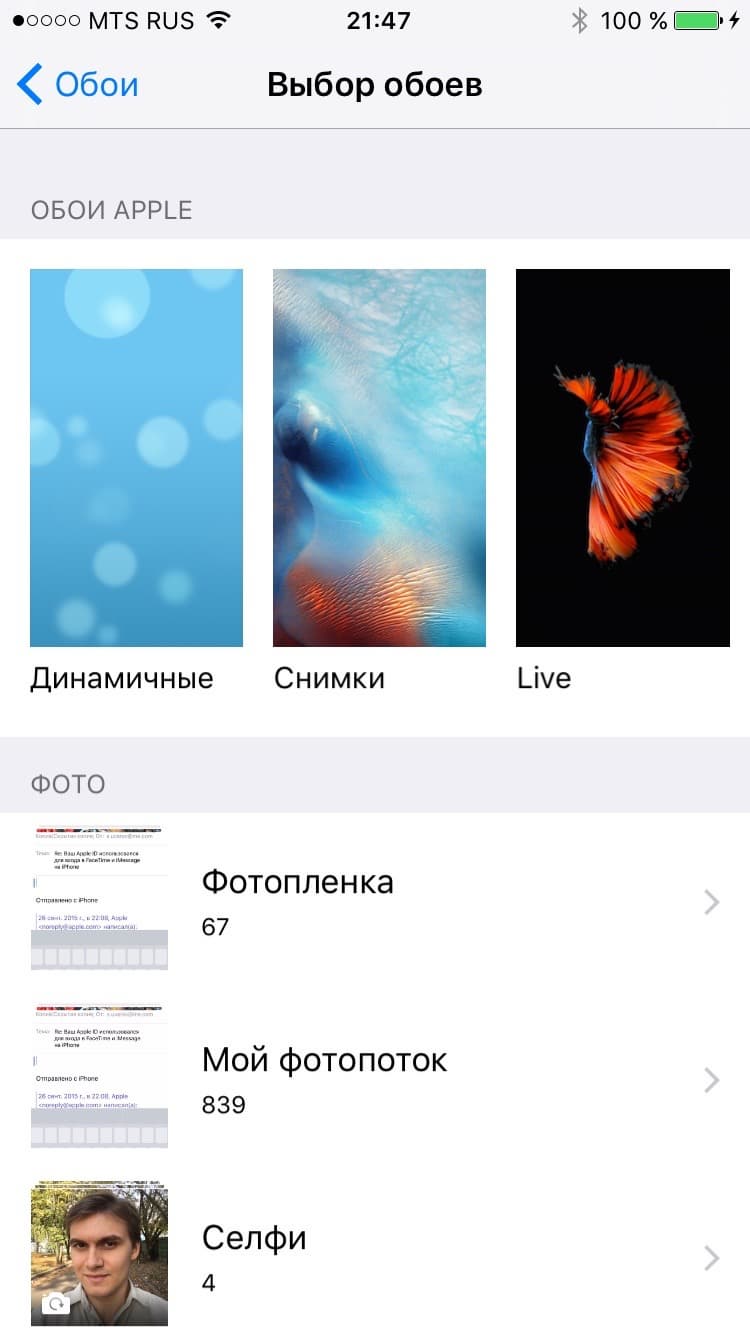The width and height of the screenshot is (750, 1334).
Task: Go back to Обои settings
Action: point(78,85)
